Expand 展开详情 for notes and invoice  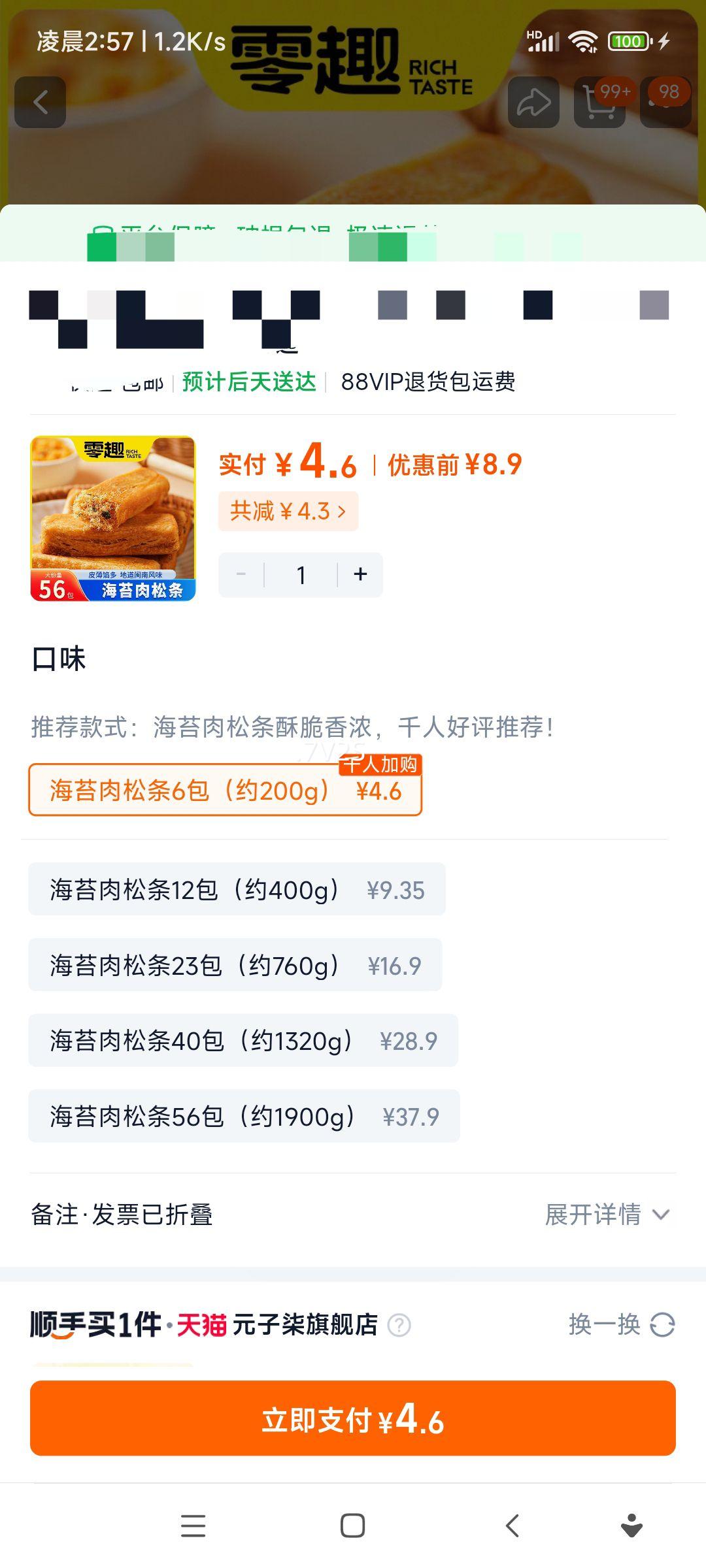coord(607,1215)
